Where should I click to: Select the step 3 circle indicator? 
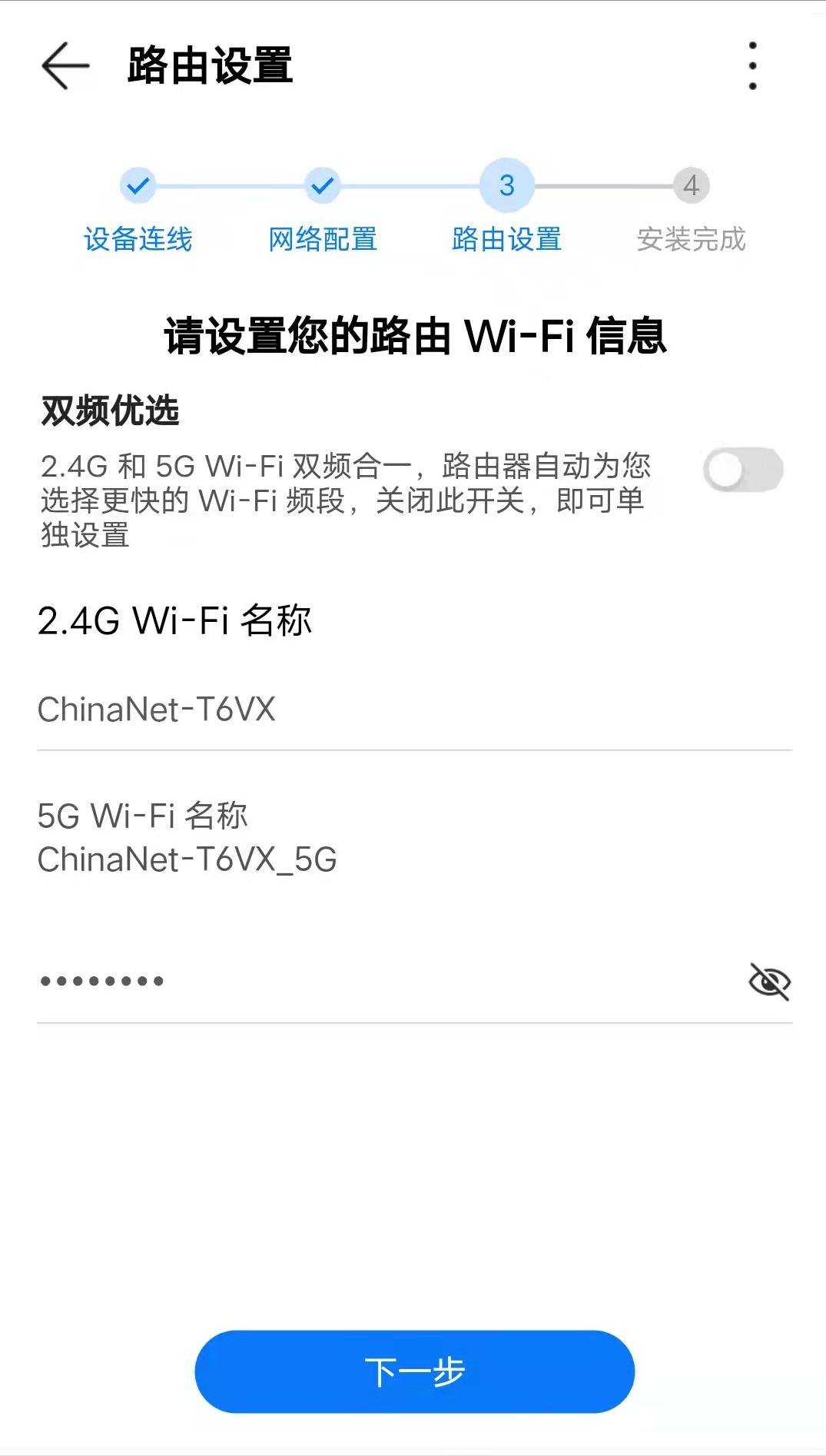click(x=506, y=184)
